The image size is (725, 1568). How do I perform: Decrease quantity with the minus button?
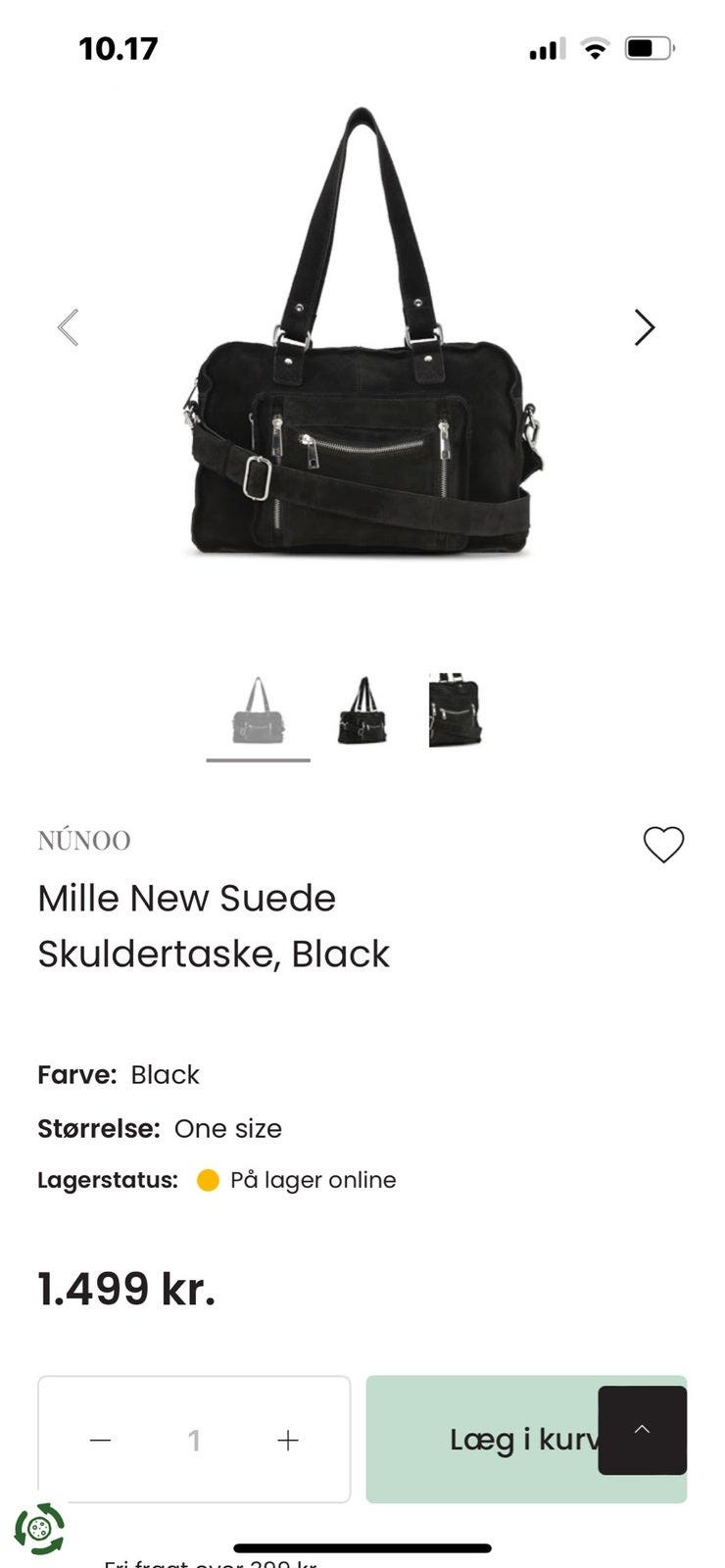[100, 1440]
